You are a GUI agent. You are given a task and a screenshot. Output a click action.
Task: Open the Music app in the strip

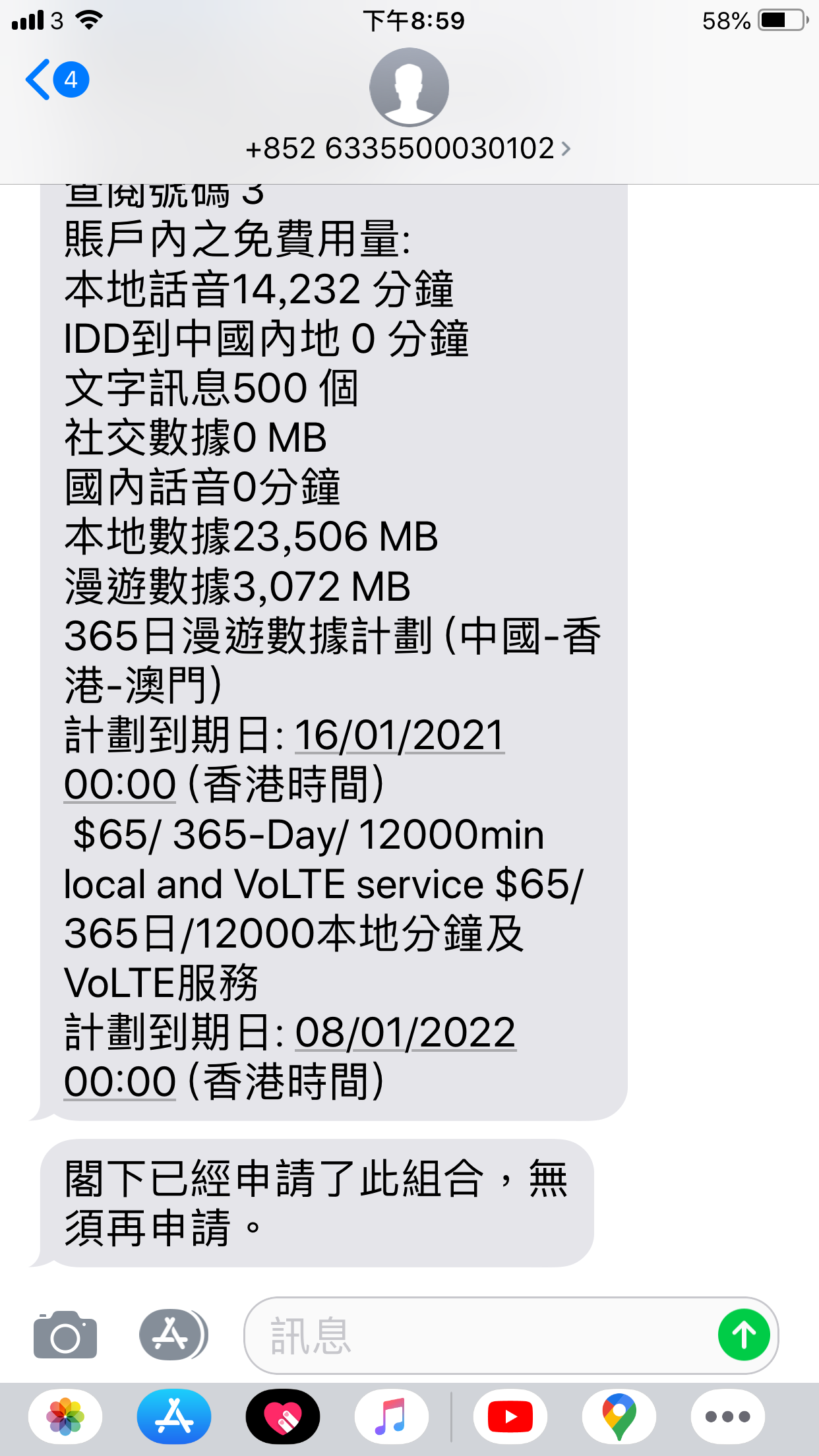[x=392, y=1416]
